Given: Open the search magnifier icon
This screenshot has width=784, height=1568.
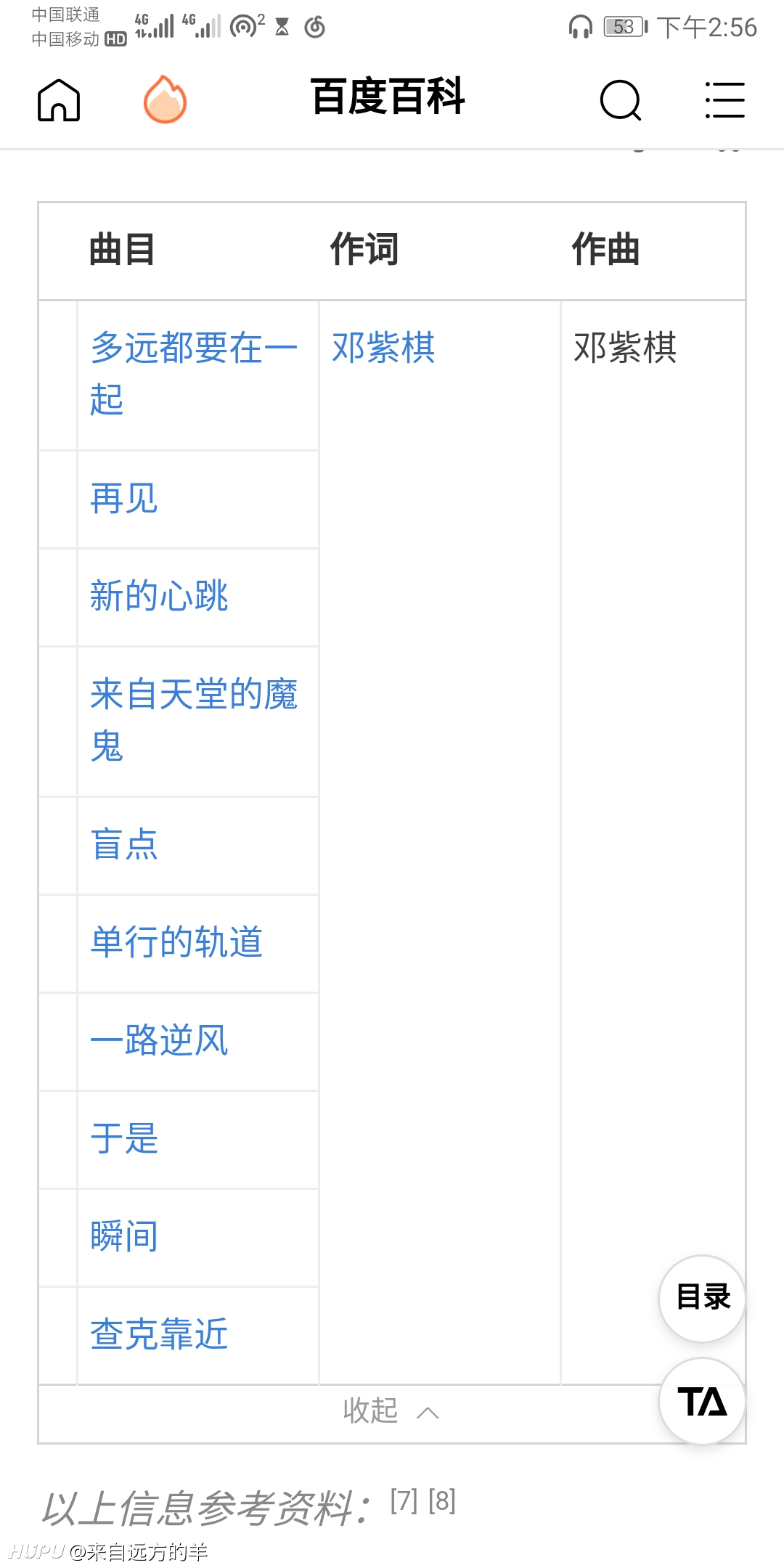Looking at the screenshot, I should tap(621, 100).
